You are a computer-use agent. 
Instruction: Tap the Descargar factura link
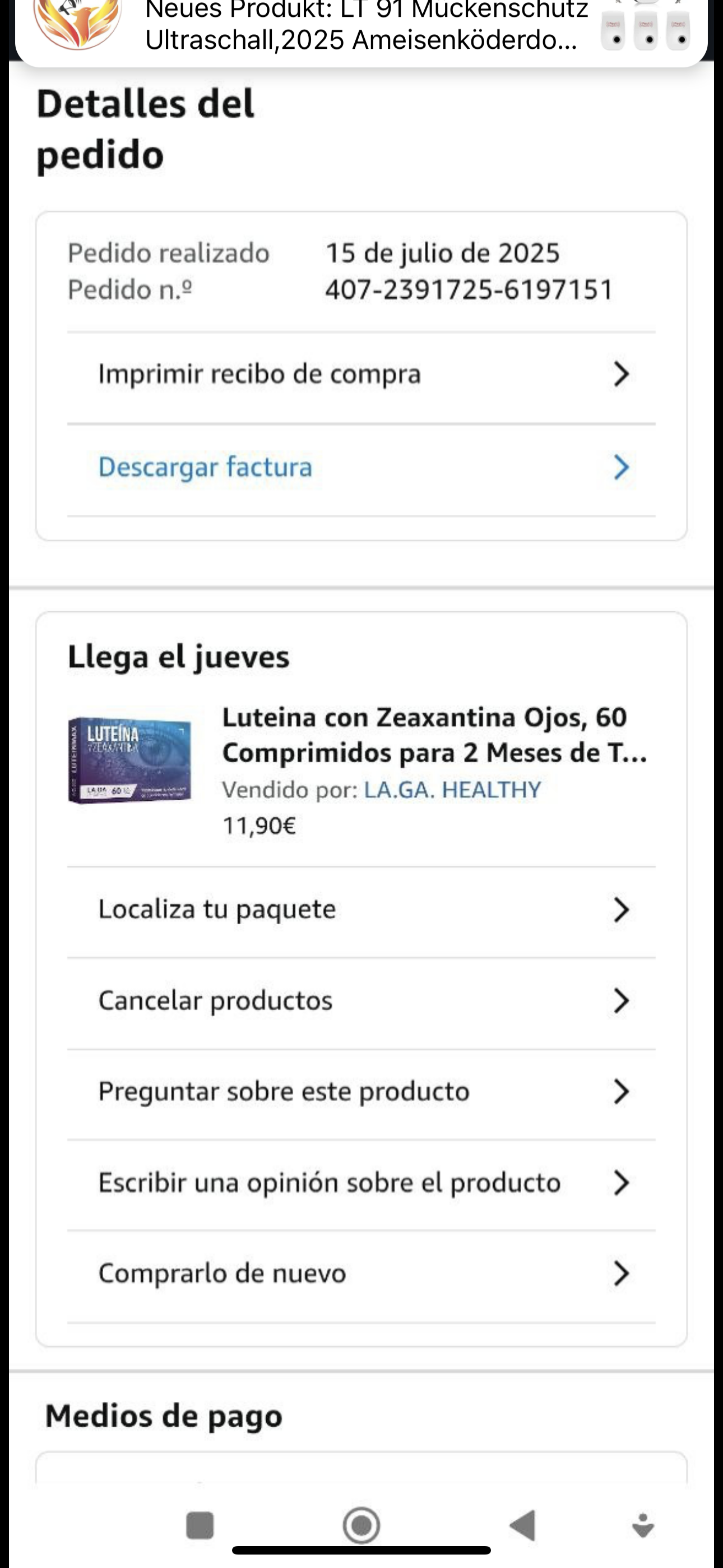point(361,468)
